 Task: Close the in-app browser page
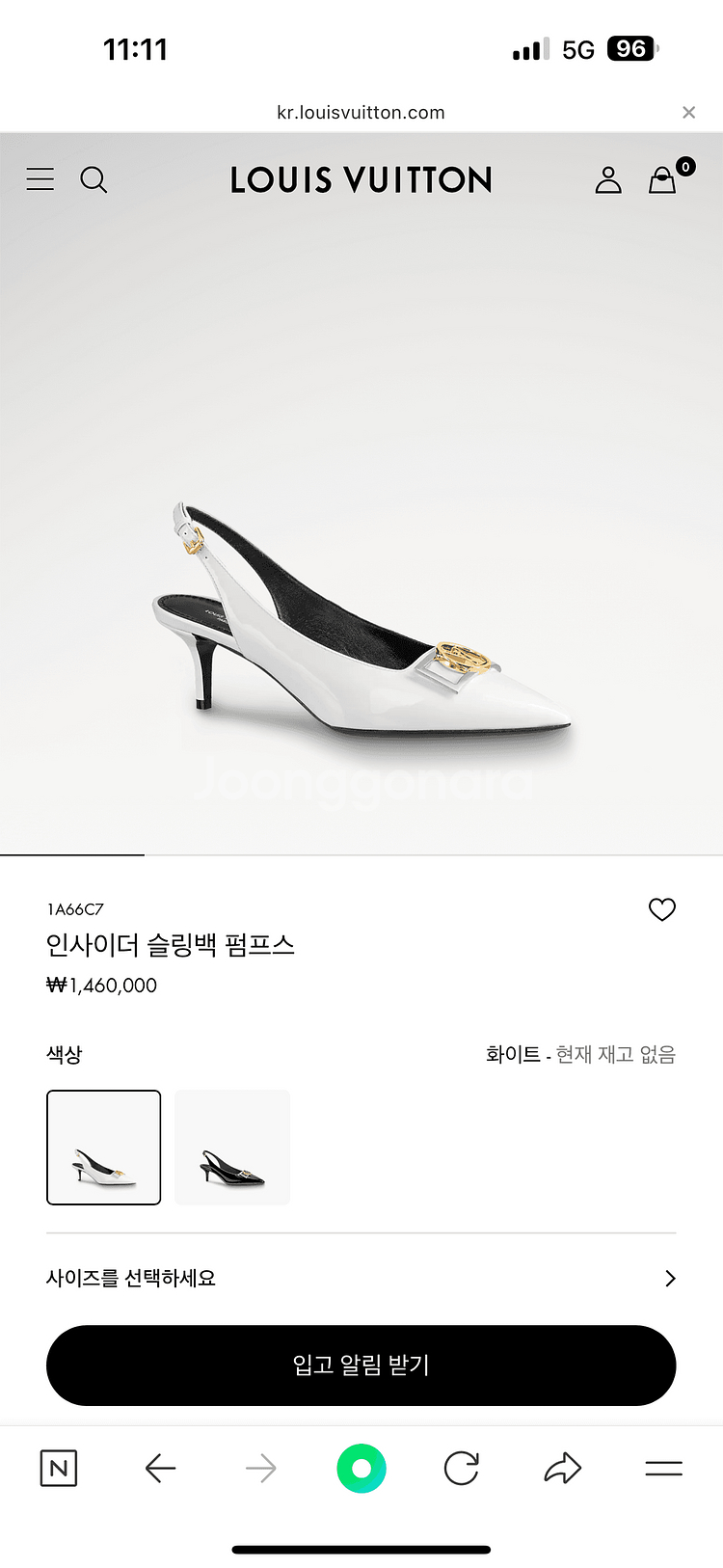(688, 112)
